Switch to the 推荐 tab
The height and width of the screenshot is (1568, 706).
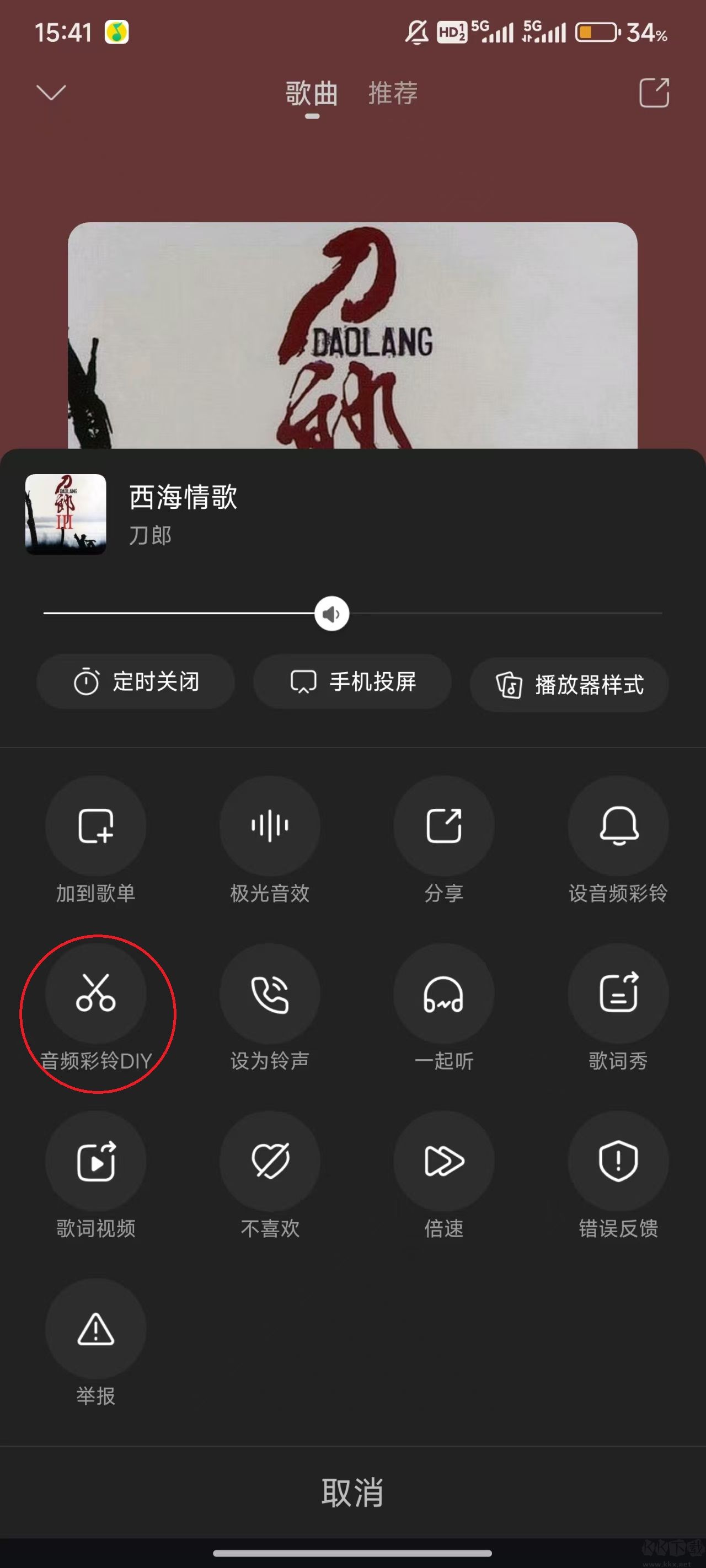pos(392,93)
